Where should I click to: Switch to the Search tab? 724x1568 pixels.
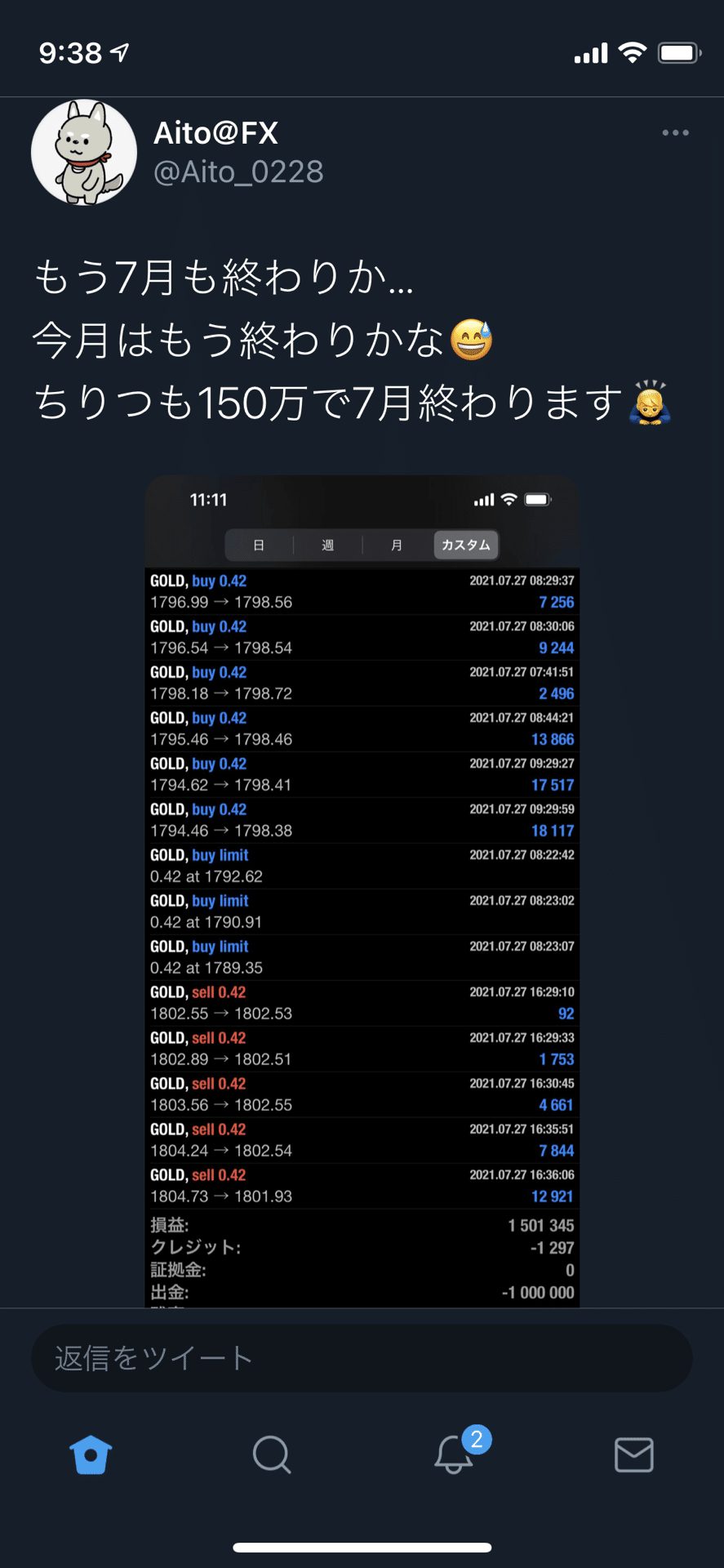tap(272, 1454)
